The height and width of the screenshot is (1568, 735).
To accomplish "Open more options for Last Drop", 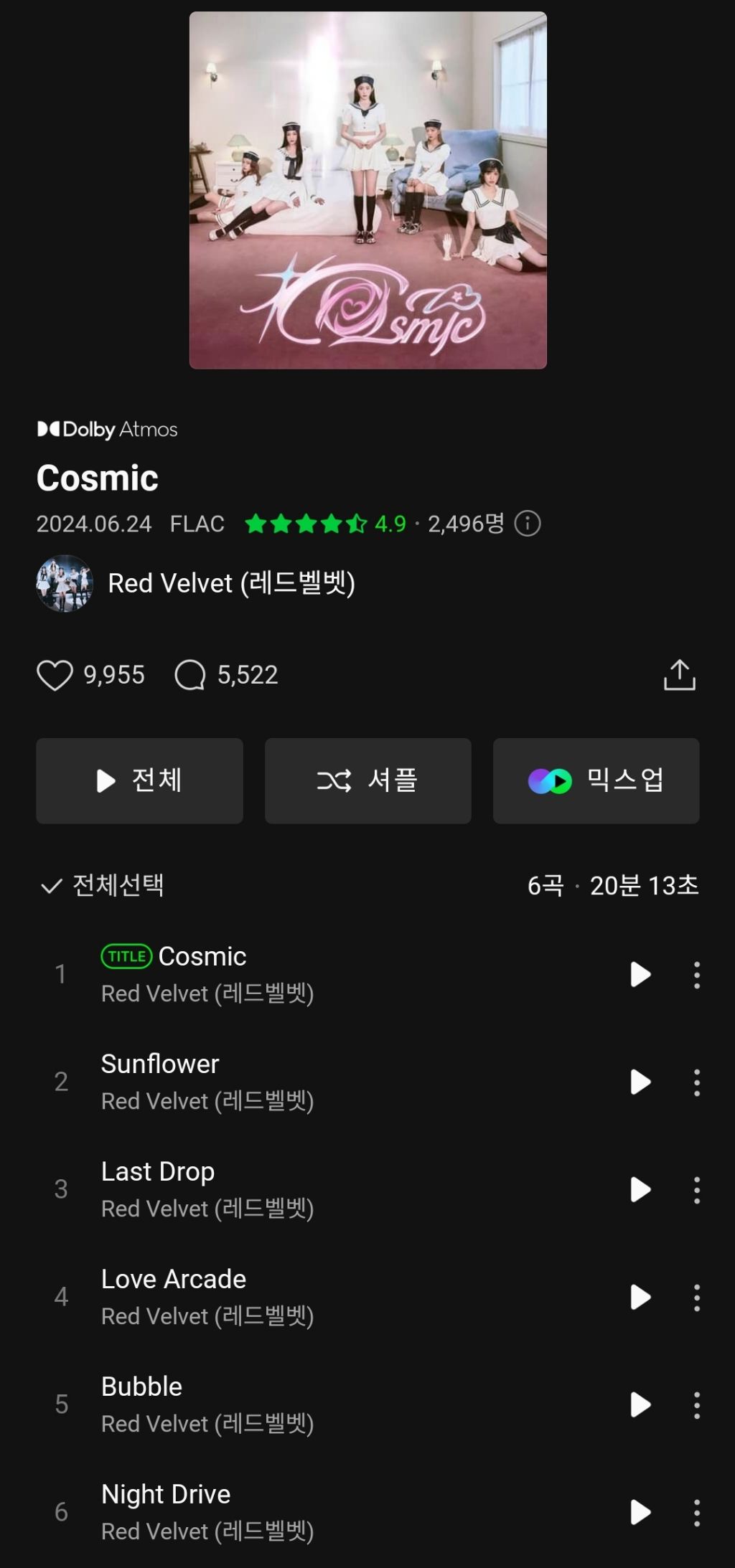I will pyautogui.click(x=696, y=1190).
